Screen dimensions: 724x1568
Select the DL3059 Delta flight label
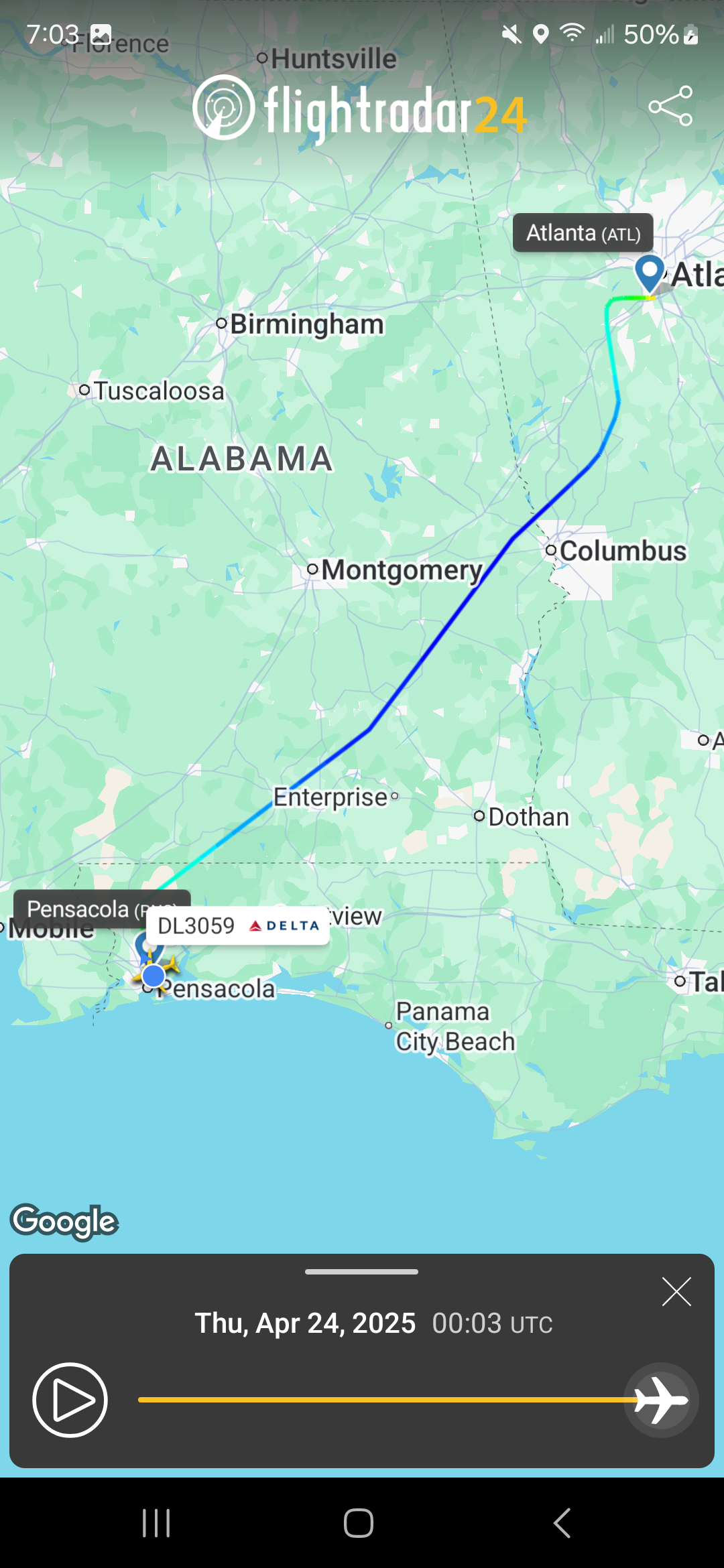click(238, 925)
